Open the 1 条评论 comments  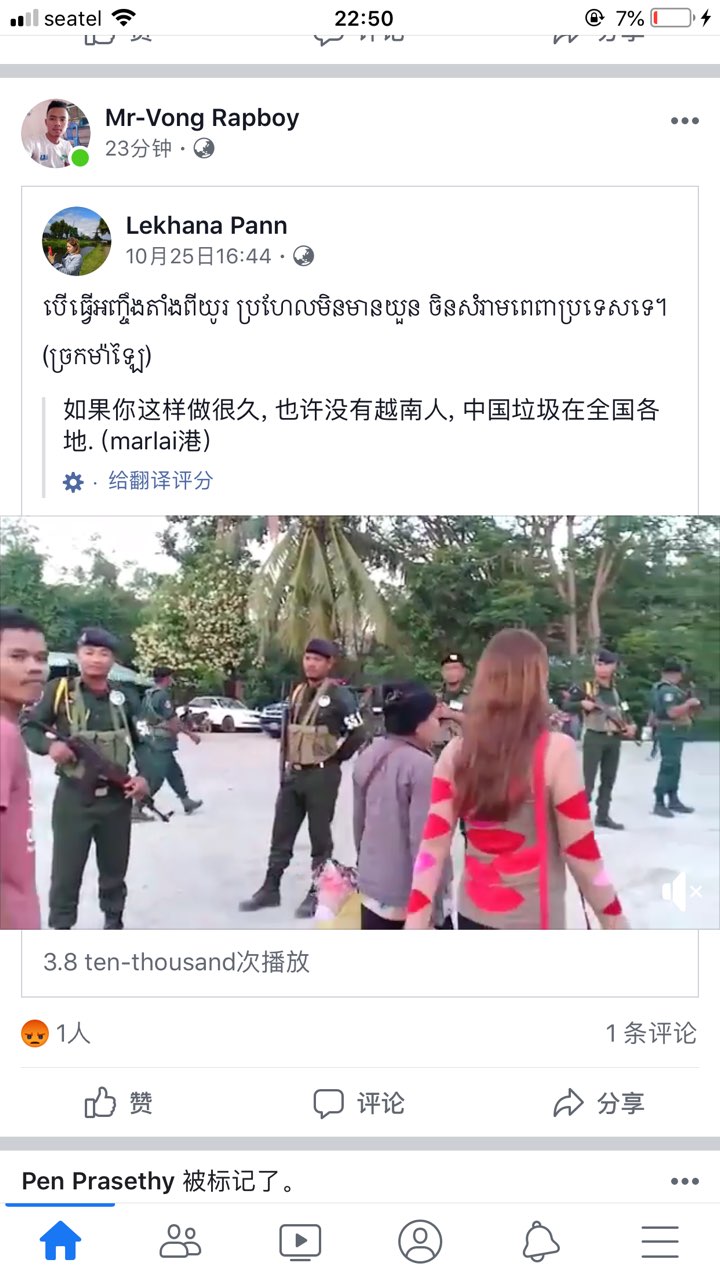(650, 1034)
